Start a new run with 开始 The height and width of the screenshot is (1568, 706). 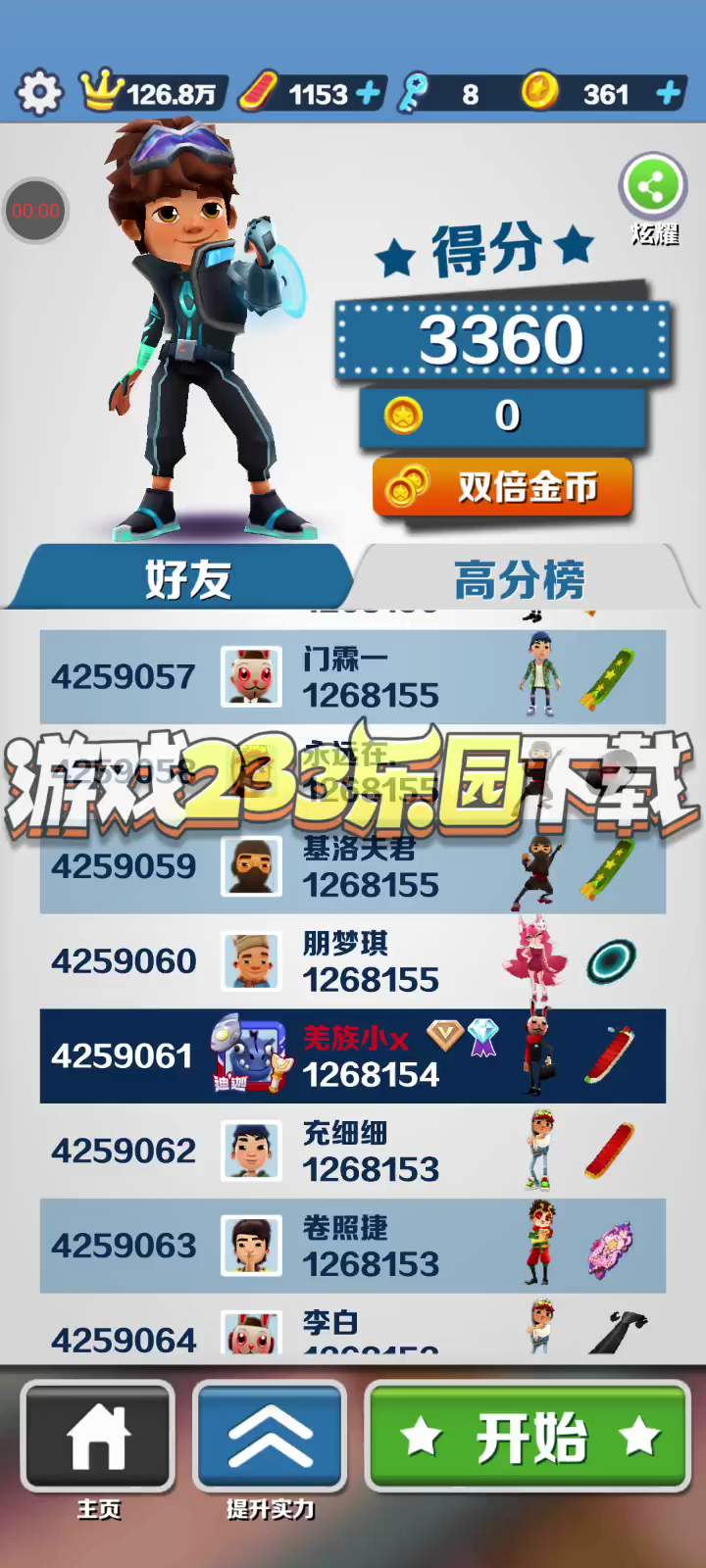point(529,1437)
